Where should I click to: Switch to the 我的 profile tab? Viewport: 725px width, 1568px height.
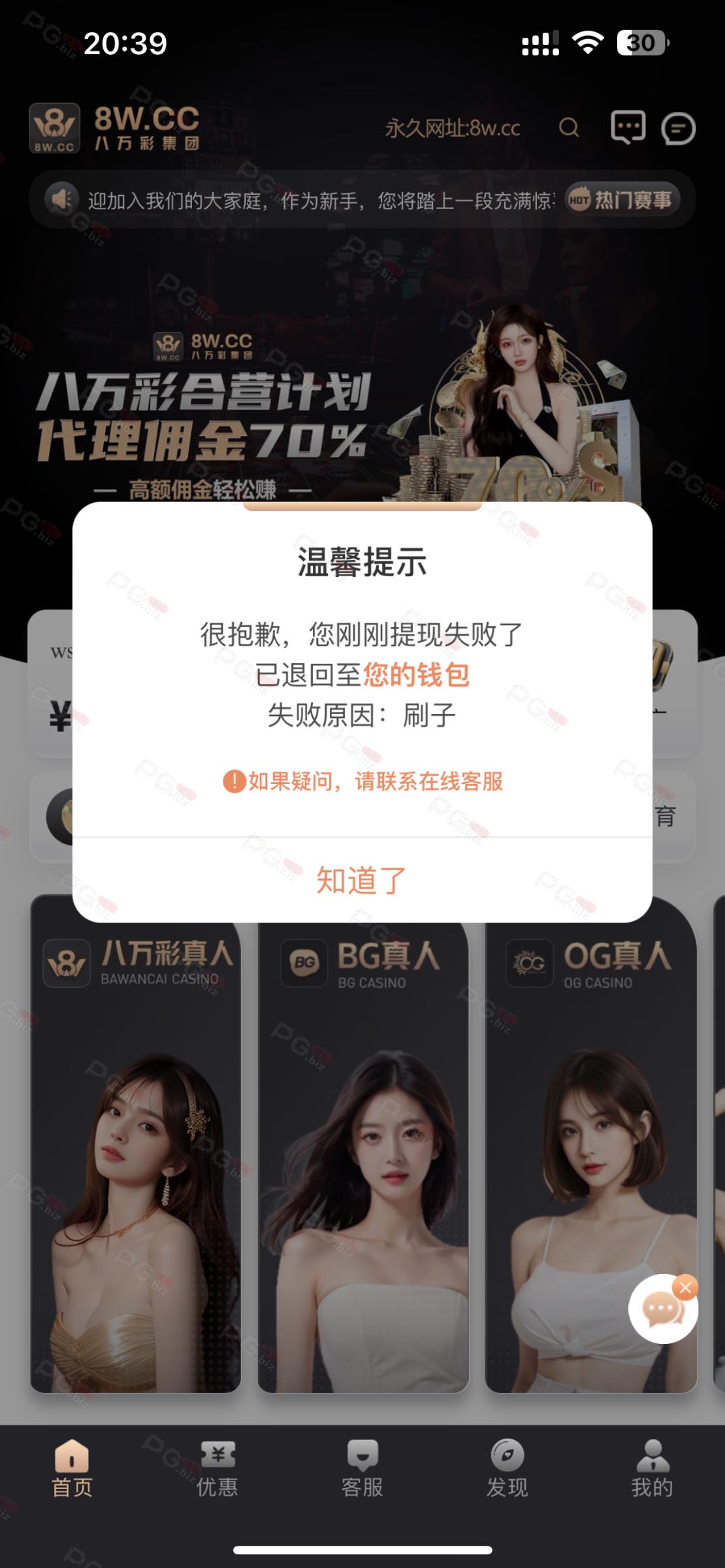652,1469
